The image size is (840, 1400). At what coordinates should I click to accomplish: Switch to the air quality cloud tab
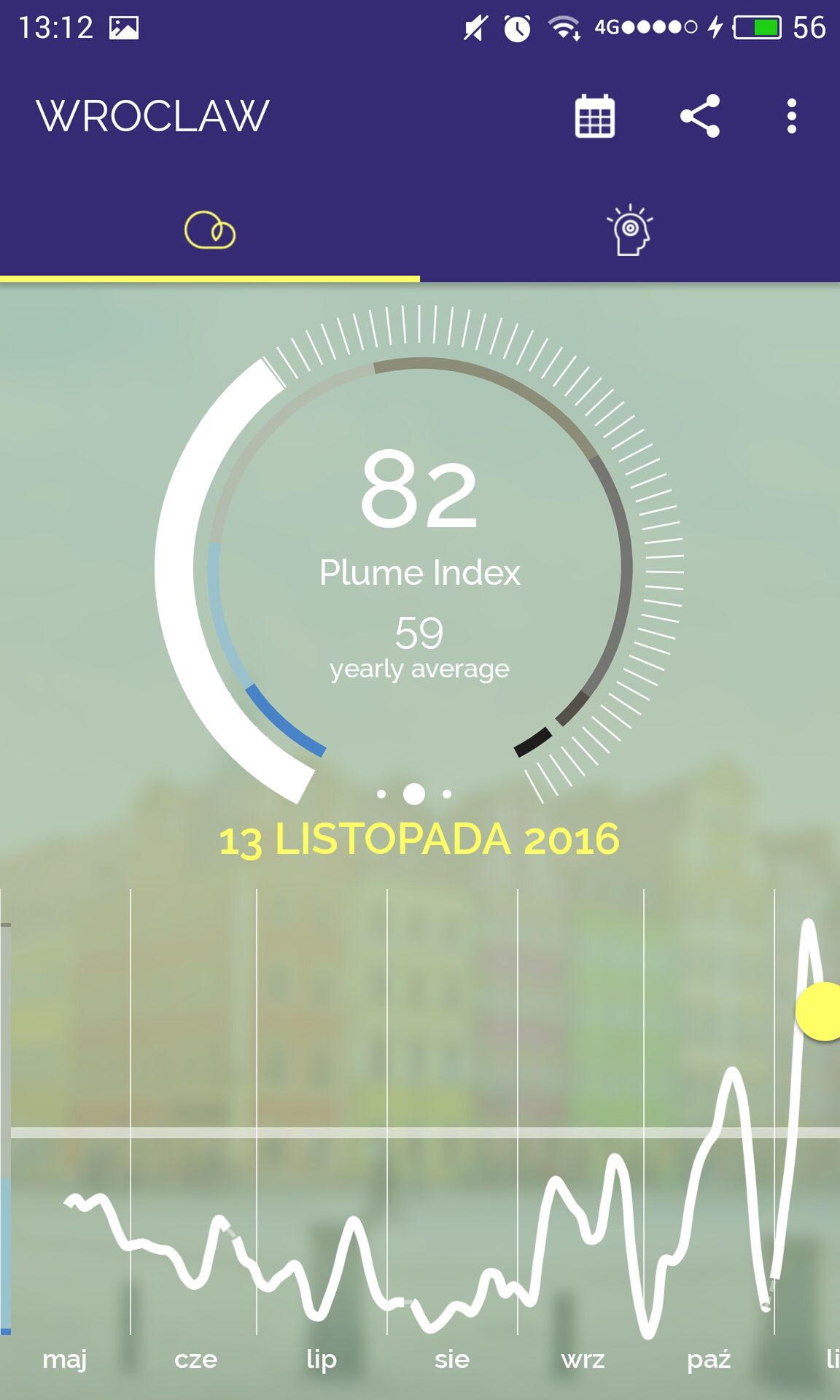pos(210,230)
